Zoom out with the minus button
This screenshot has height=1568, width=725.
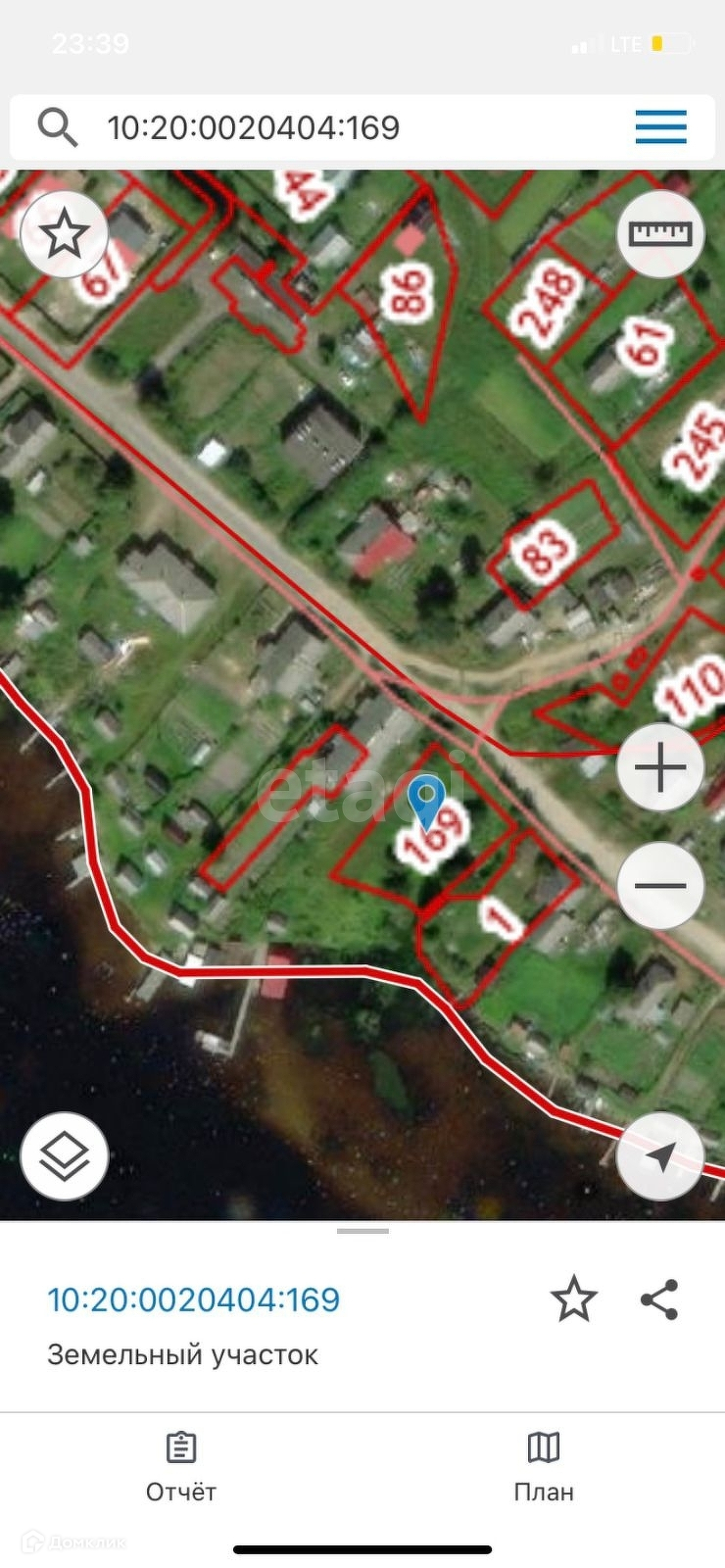click(660, 885)
